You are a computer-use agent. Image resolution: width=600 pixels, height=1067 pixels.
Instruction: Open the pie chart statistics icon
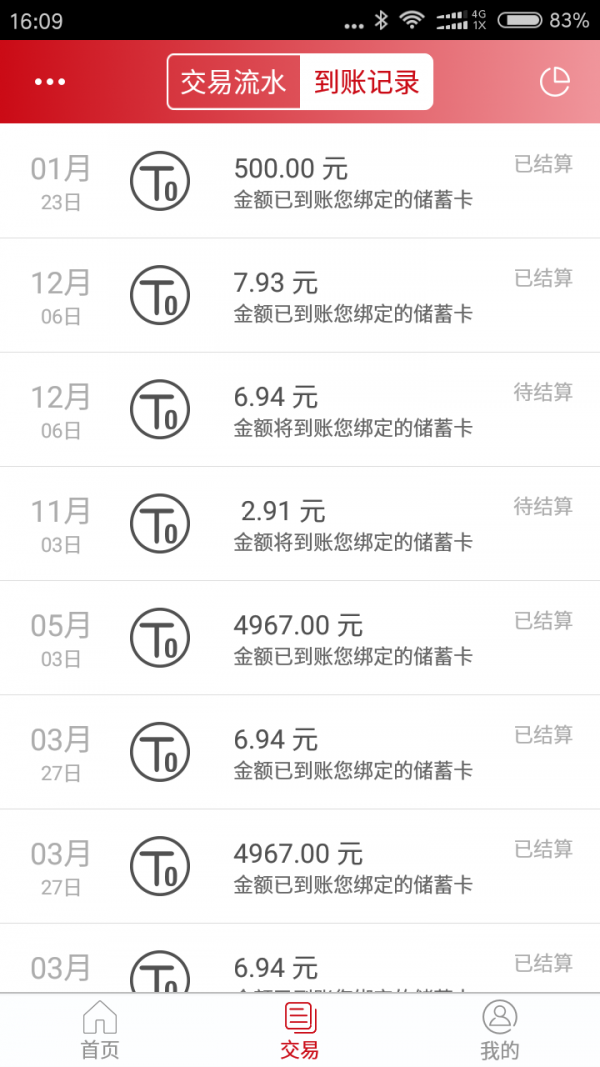554,82
